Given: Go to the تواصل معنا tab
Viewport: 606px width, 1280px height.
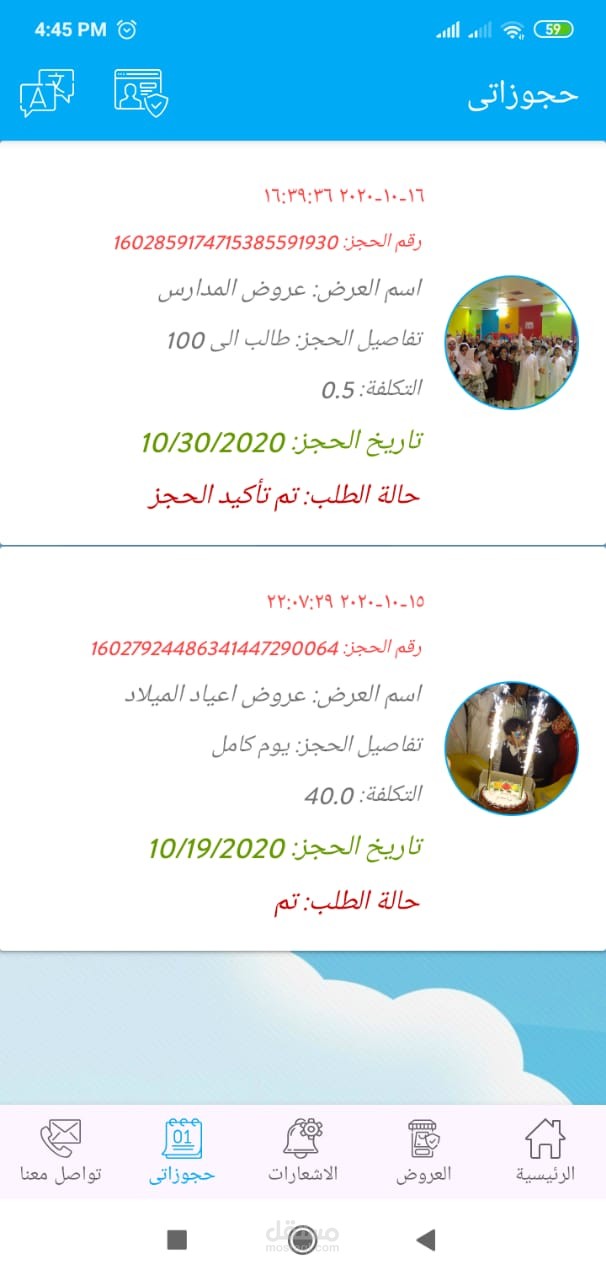Looking at the screenshot, I should pyautogui.click(x=60, y=1151).
